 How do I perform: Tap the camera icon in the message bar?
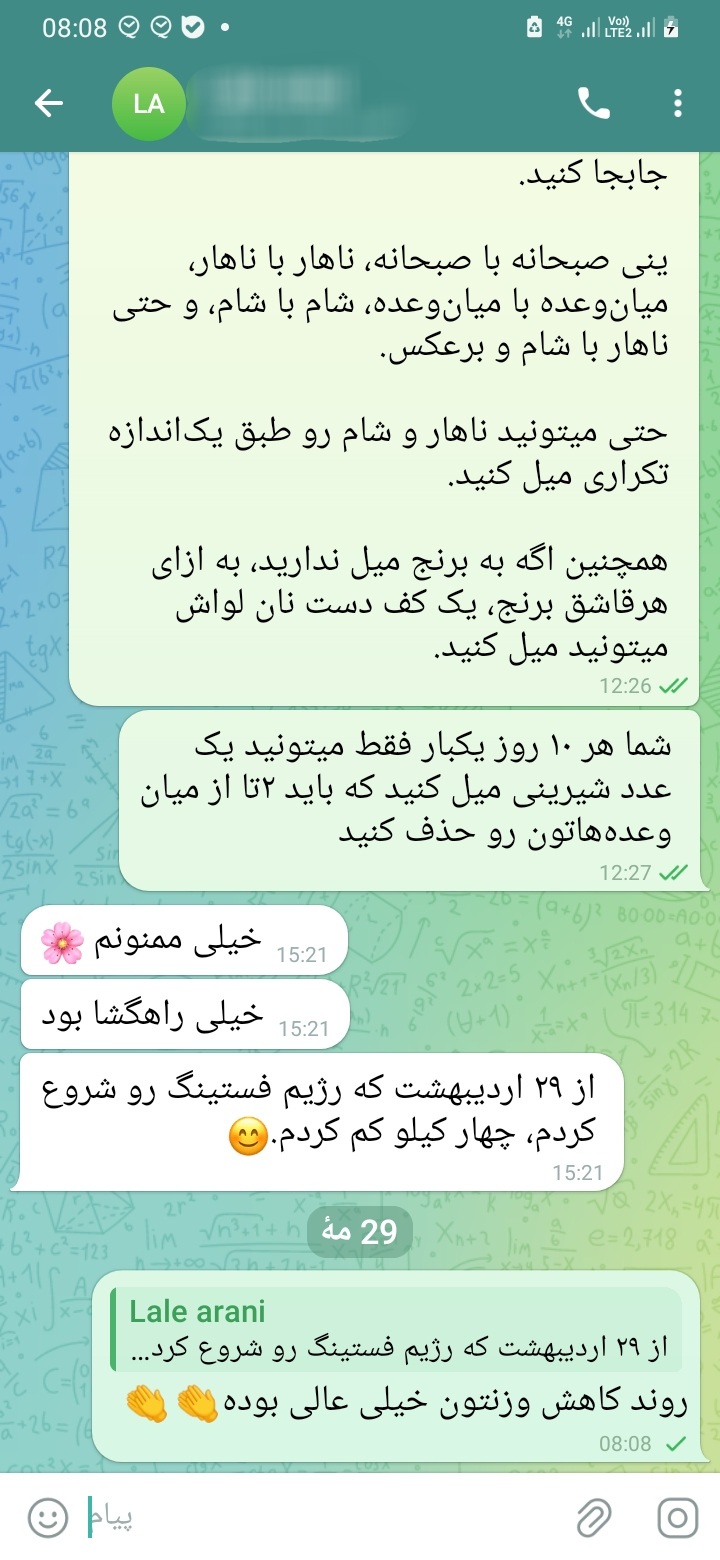(677, 1519)
